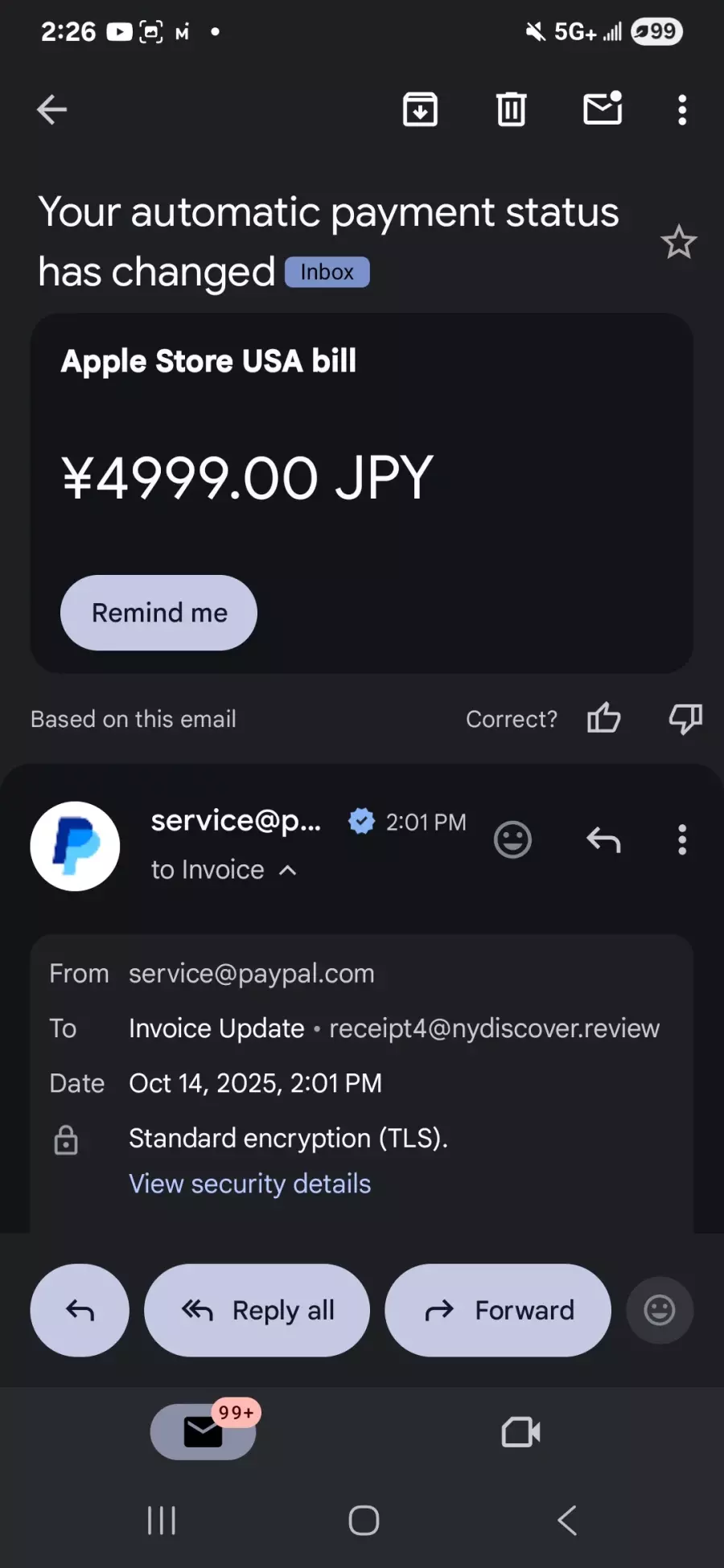View security details
724x1568 pixels.
(x=249, y=1184)
